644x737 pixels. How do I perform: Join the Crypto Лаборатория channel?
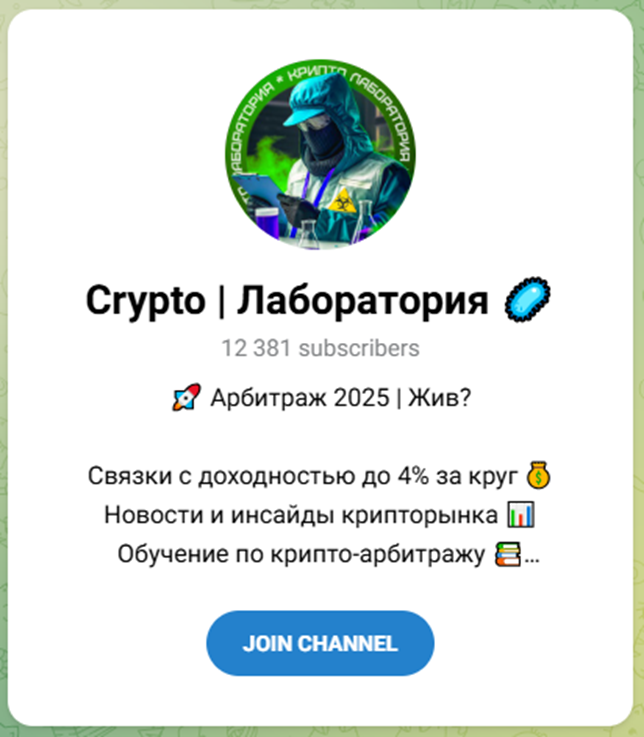[x=320, y=643]
